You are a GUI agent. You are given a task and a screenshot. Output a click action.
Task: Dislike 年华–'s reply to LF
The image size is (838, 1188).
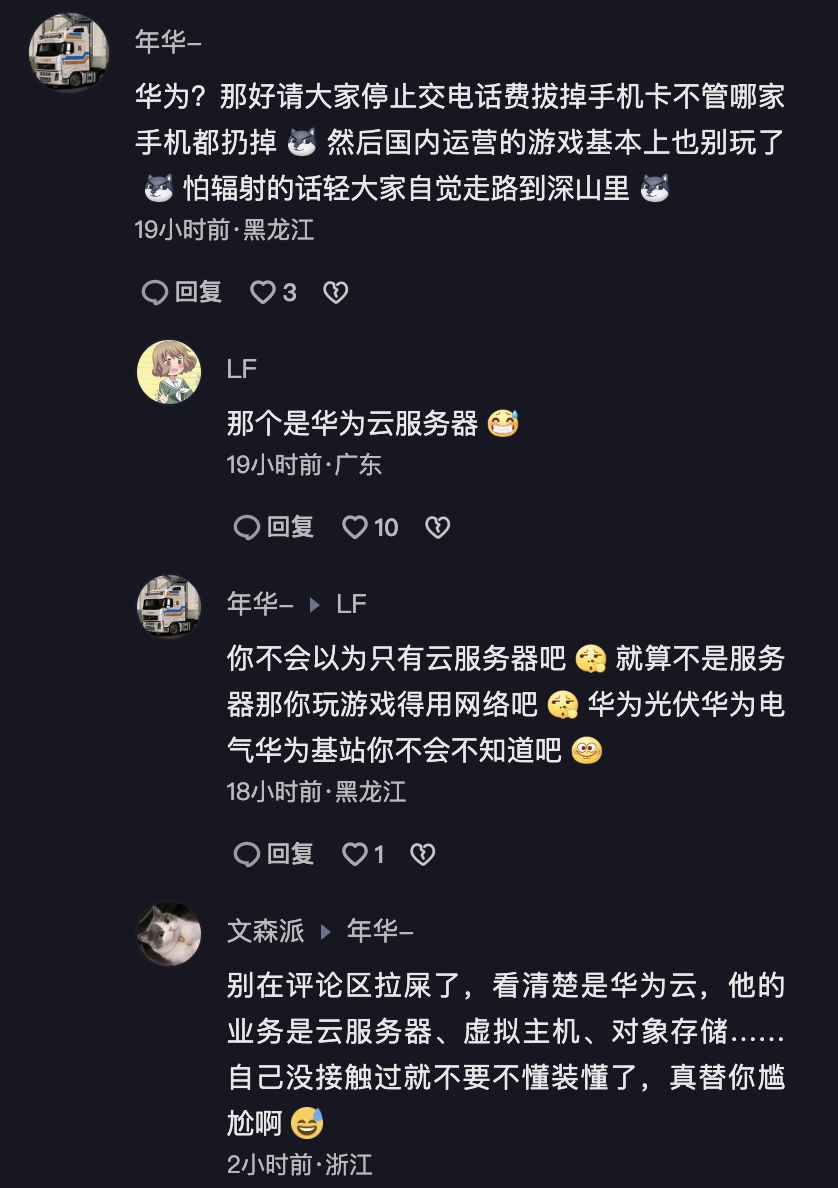coord(422,854)
